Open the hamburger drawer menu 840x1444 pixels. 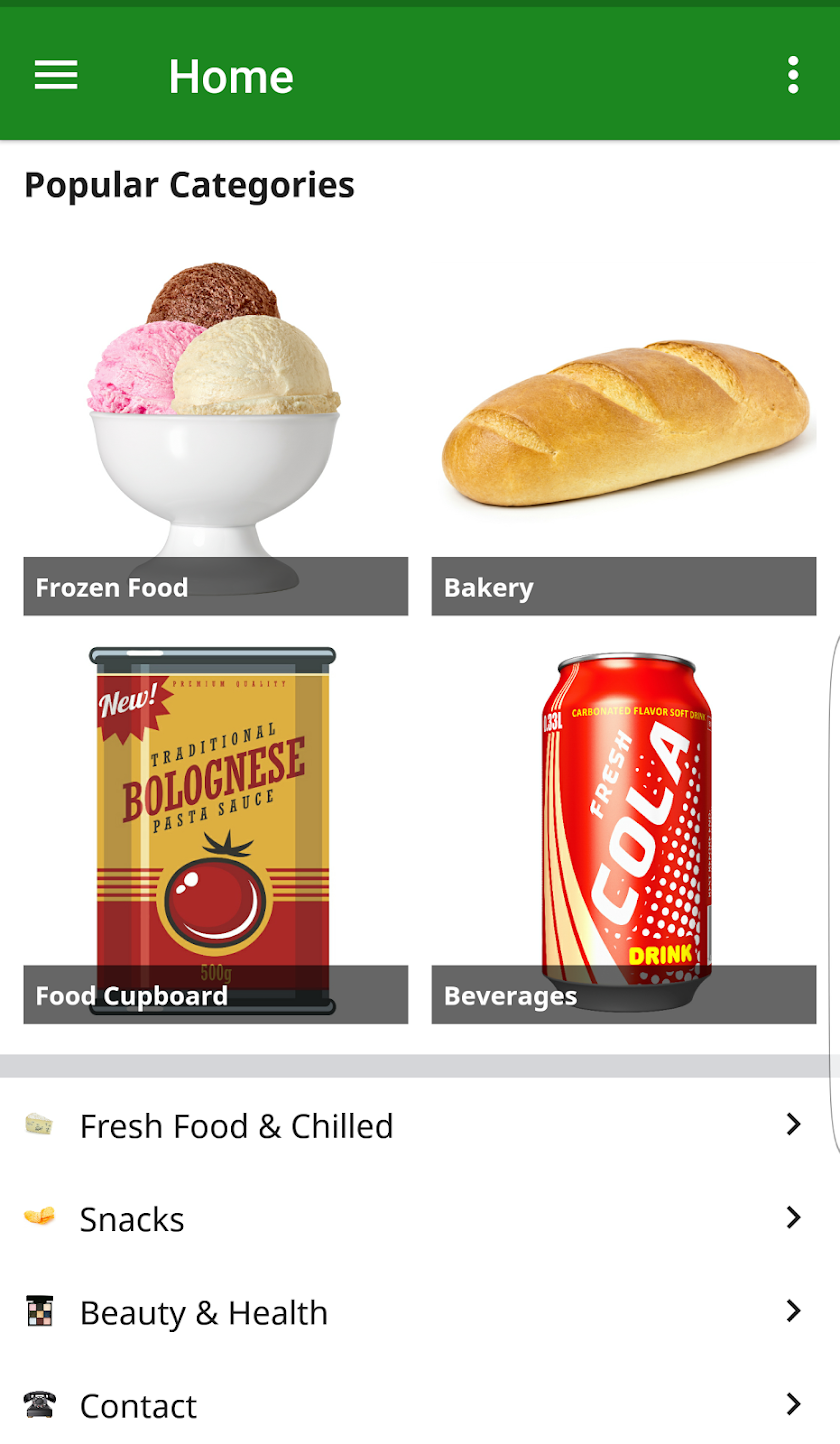click(x=56, y=75)
